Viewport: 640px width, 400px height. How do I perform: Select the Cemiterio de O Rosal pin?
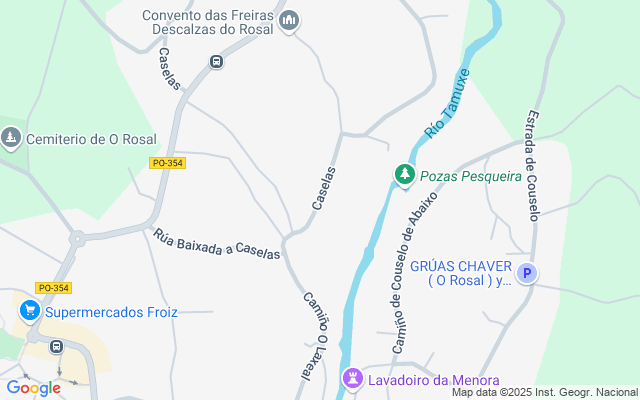pos(11,138)
